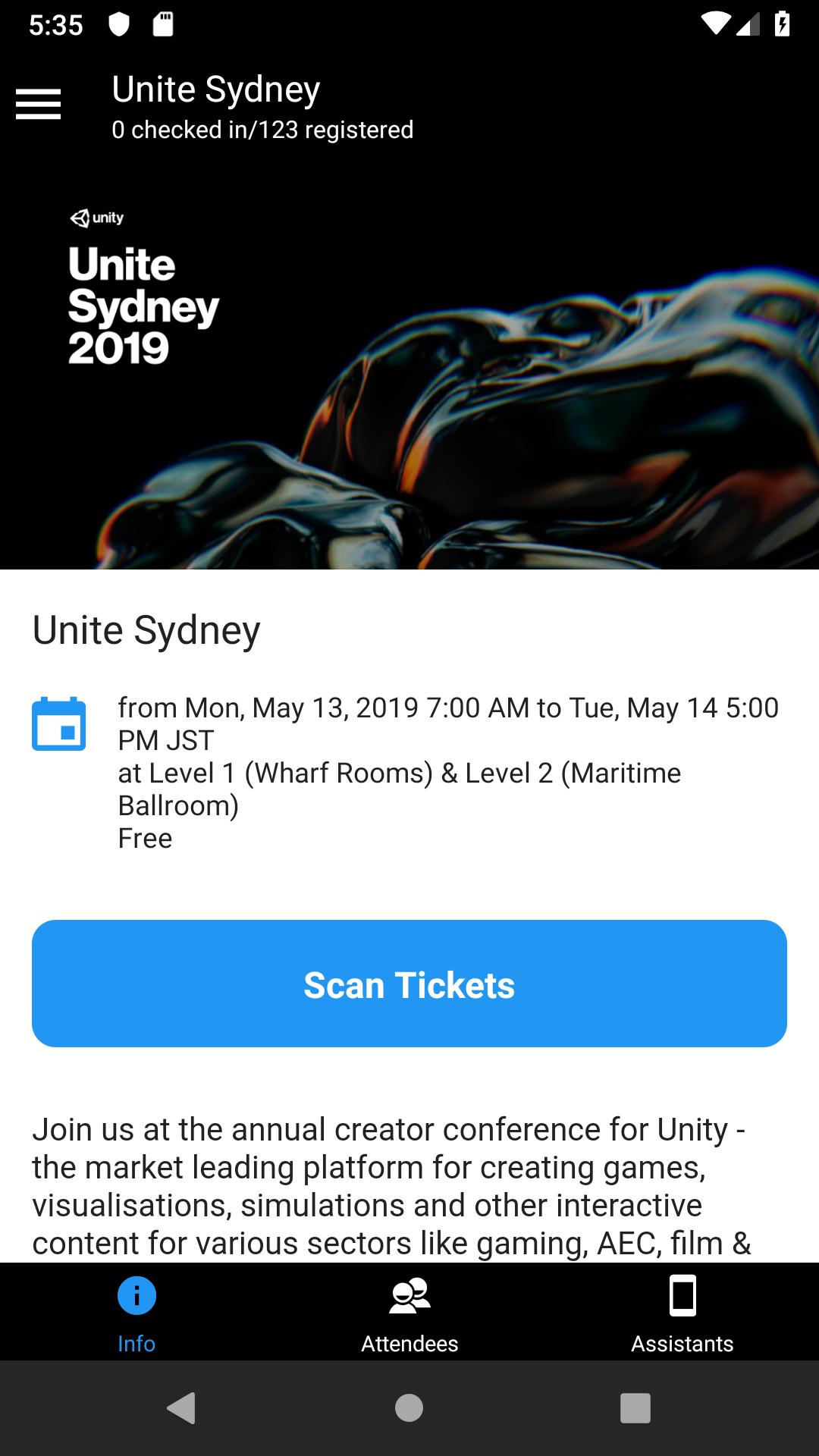The height and width of the screenshot is (1456, 819).
Task: Click the blue calendar icon next to event dates
Action: 58,724
